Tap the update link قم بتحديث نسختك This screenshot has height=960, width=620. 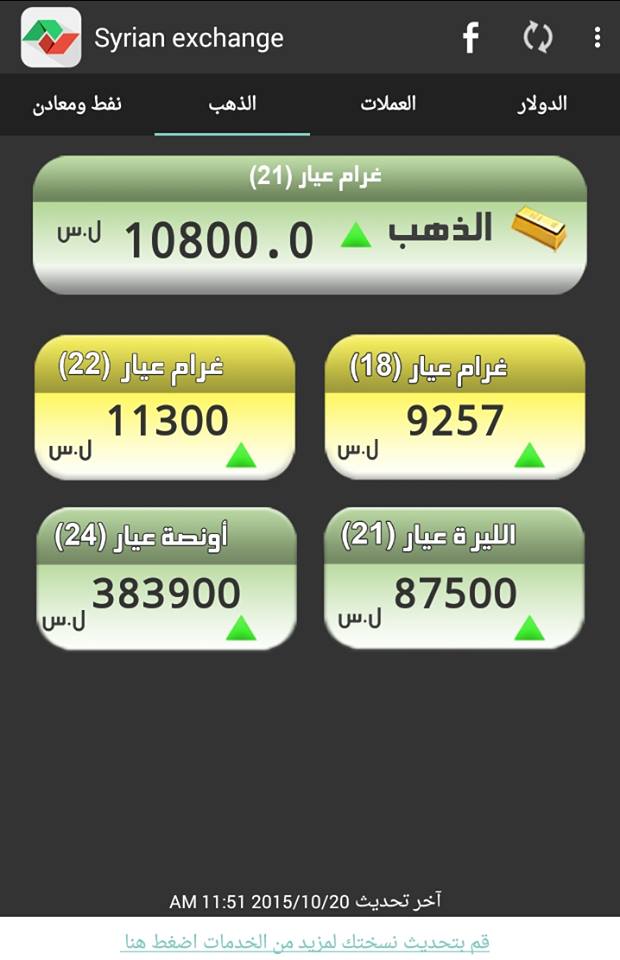[306, 941]
